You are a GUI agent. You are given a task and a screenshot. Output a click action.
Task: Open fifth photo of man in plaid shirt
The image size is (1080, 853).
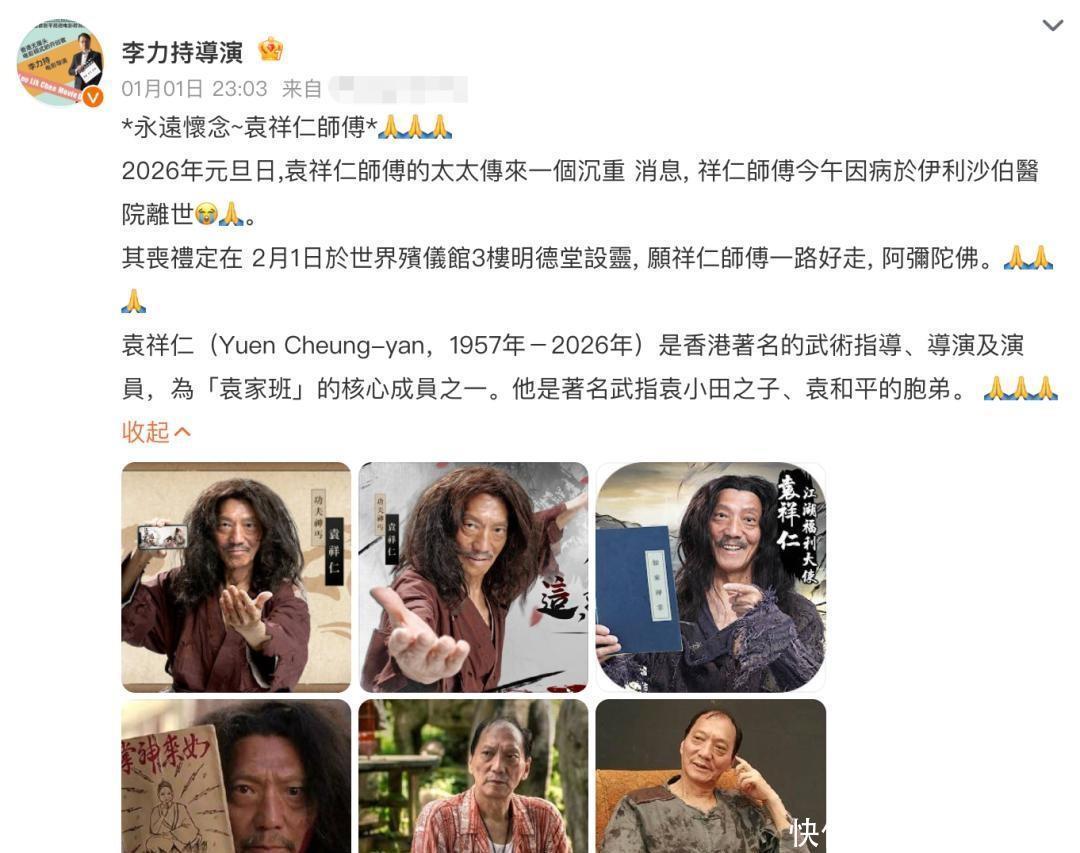[x=473, y=775]
